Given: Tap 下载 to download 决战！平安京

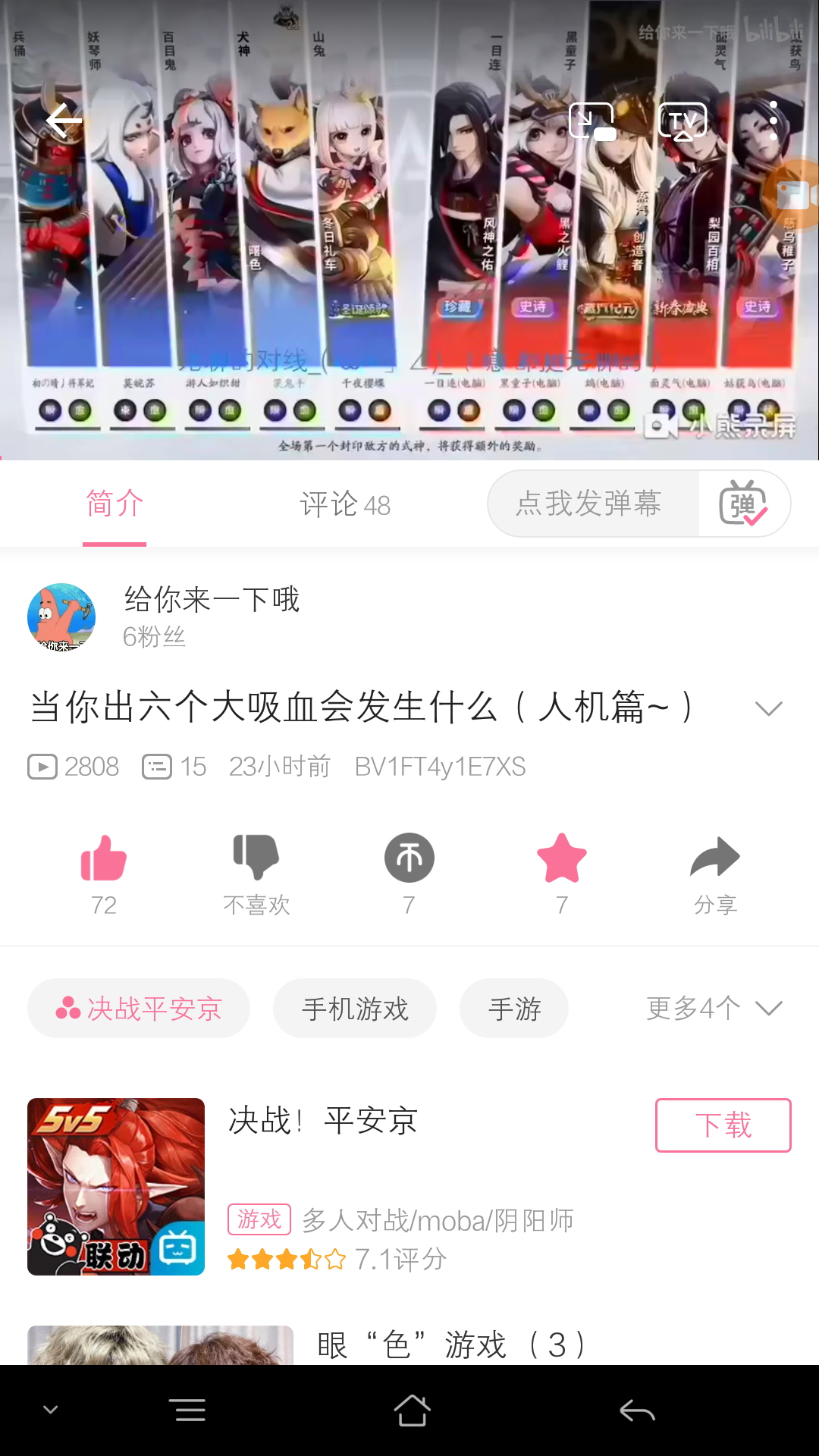Looking at the screenshot, I should 723,1127.
